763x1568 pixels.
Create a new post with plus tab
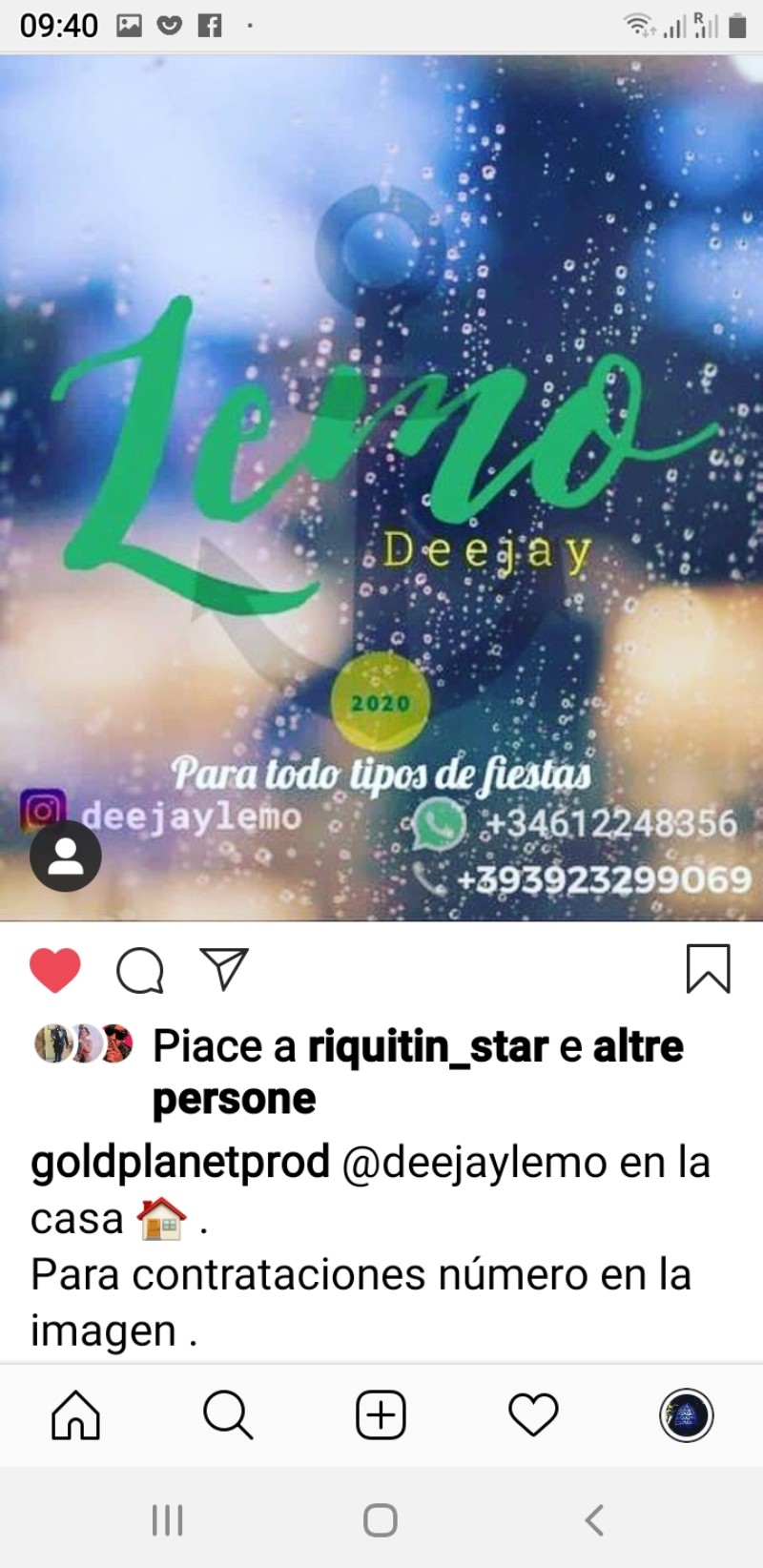point(381,1414)
